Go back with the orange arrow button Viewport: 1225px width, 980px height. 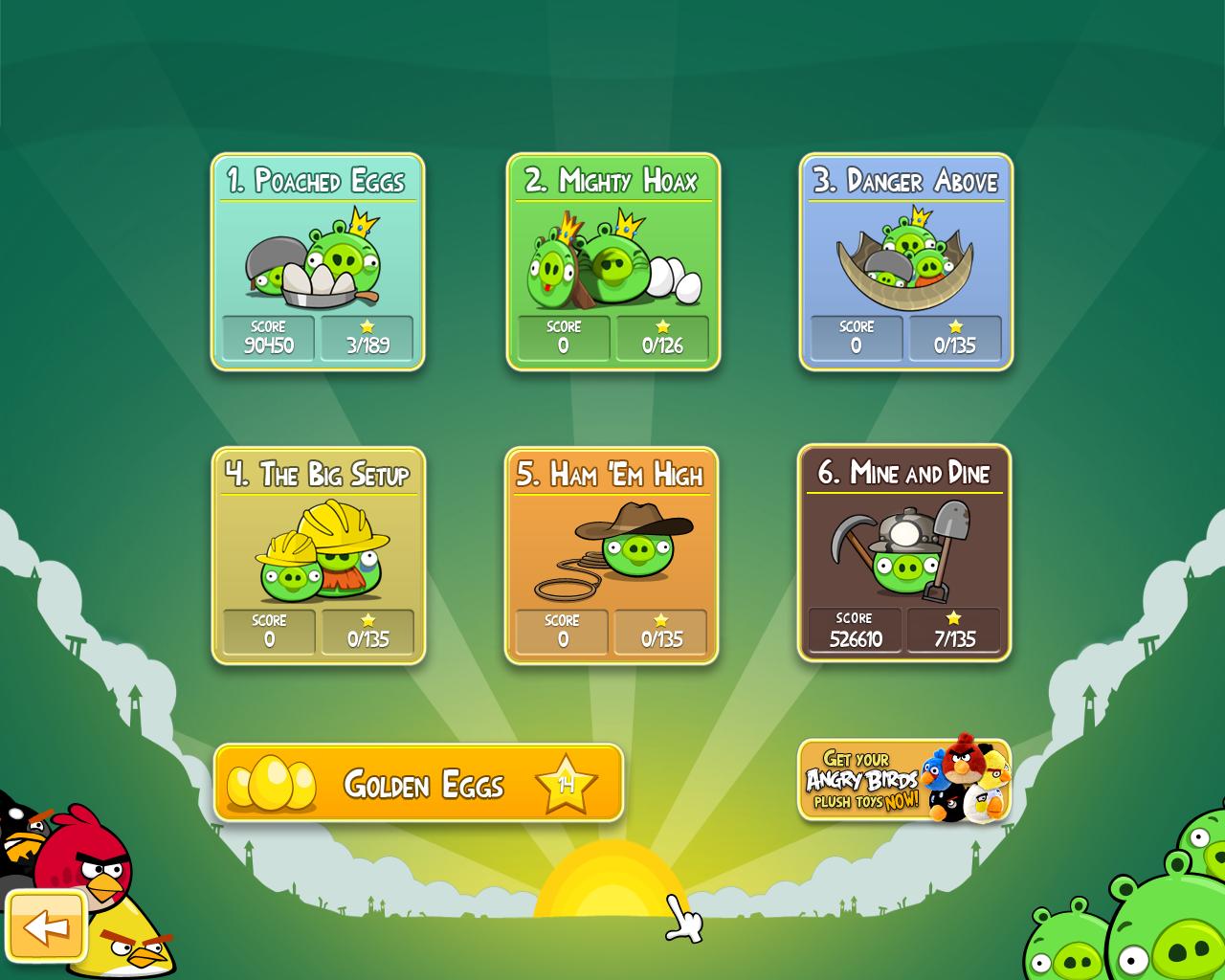(x=46, y=926)
